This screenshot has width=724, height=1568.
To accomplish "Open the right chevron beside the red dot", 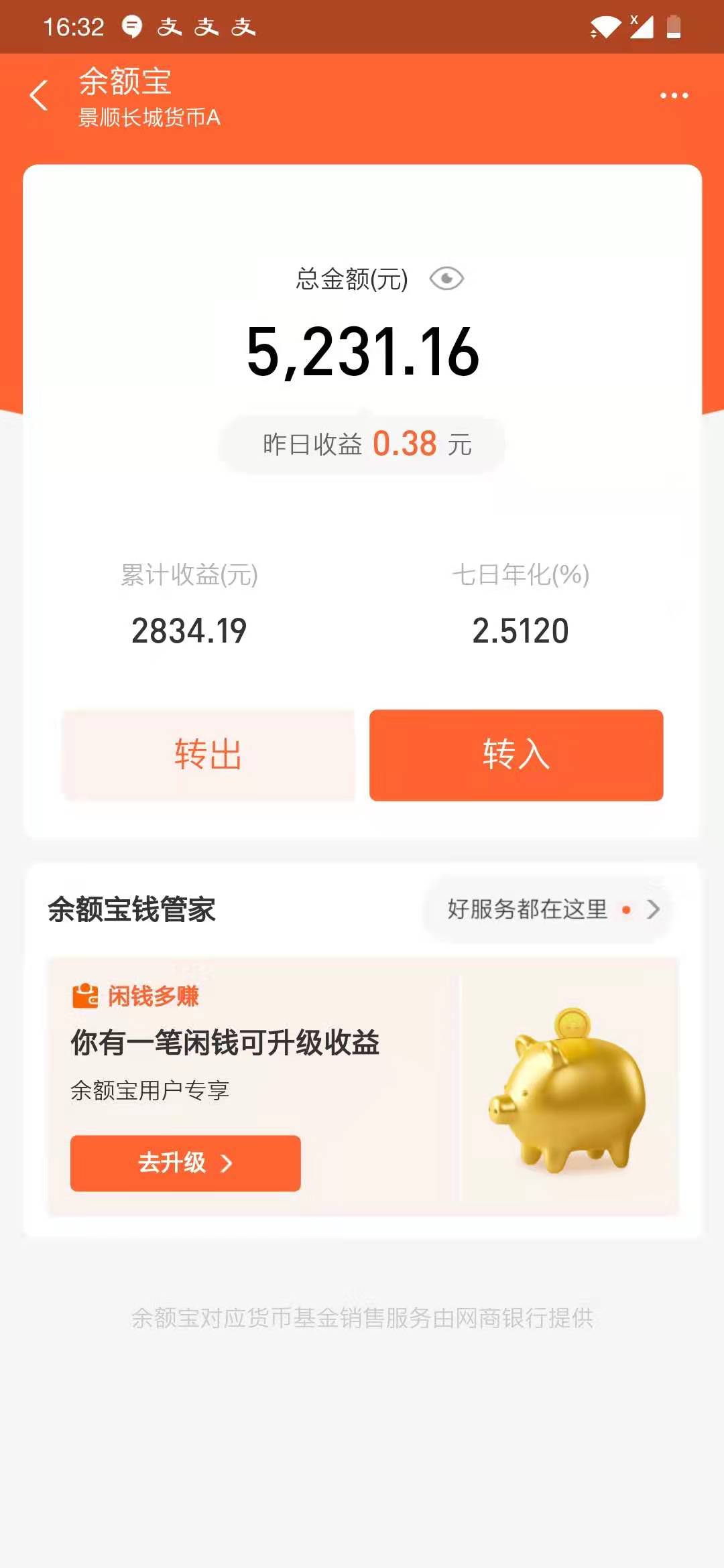I will point(653,909).
